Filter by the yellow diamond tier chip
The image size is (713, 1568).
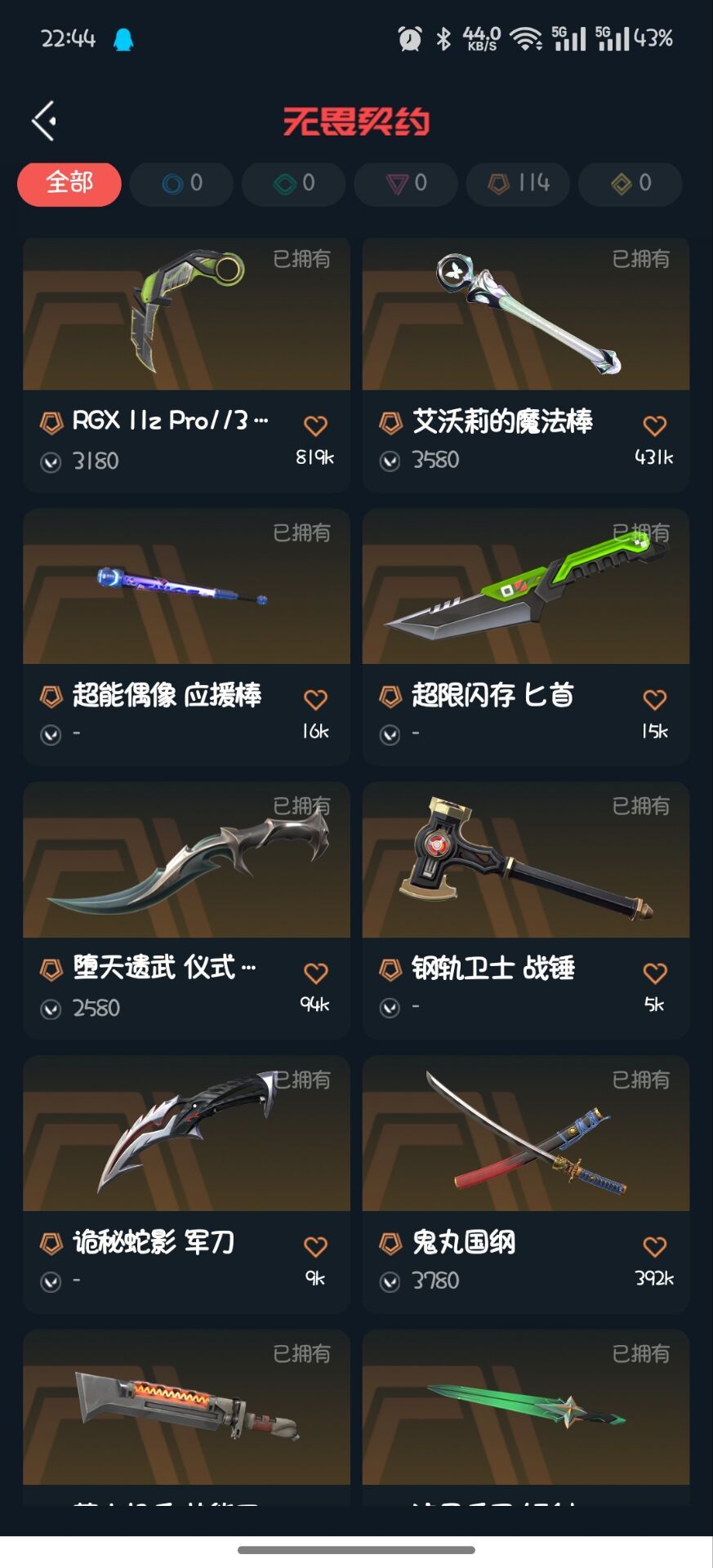(x=630, y=184)
